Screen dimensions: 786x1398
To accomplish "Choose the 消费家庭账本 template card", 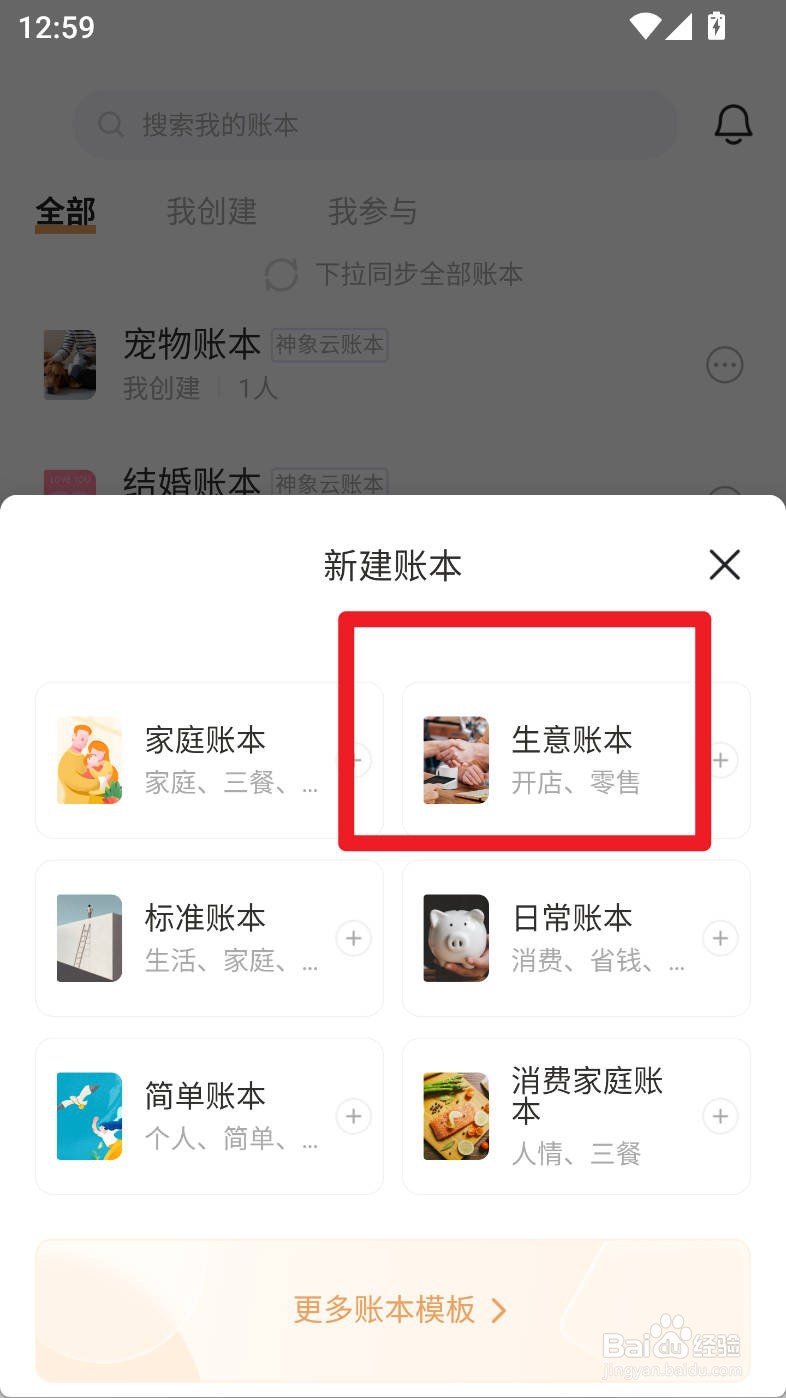I will point(576,1116).
